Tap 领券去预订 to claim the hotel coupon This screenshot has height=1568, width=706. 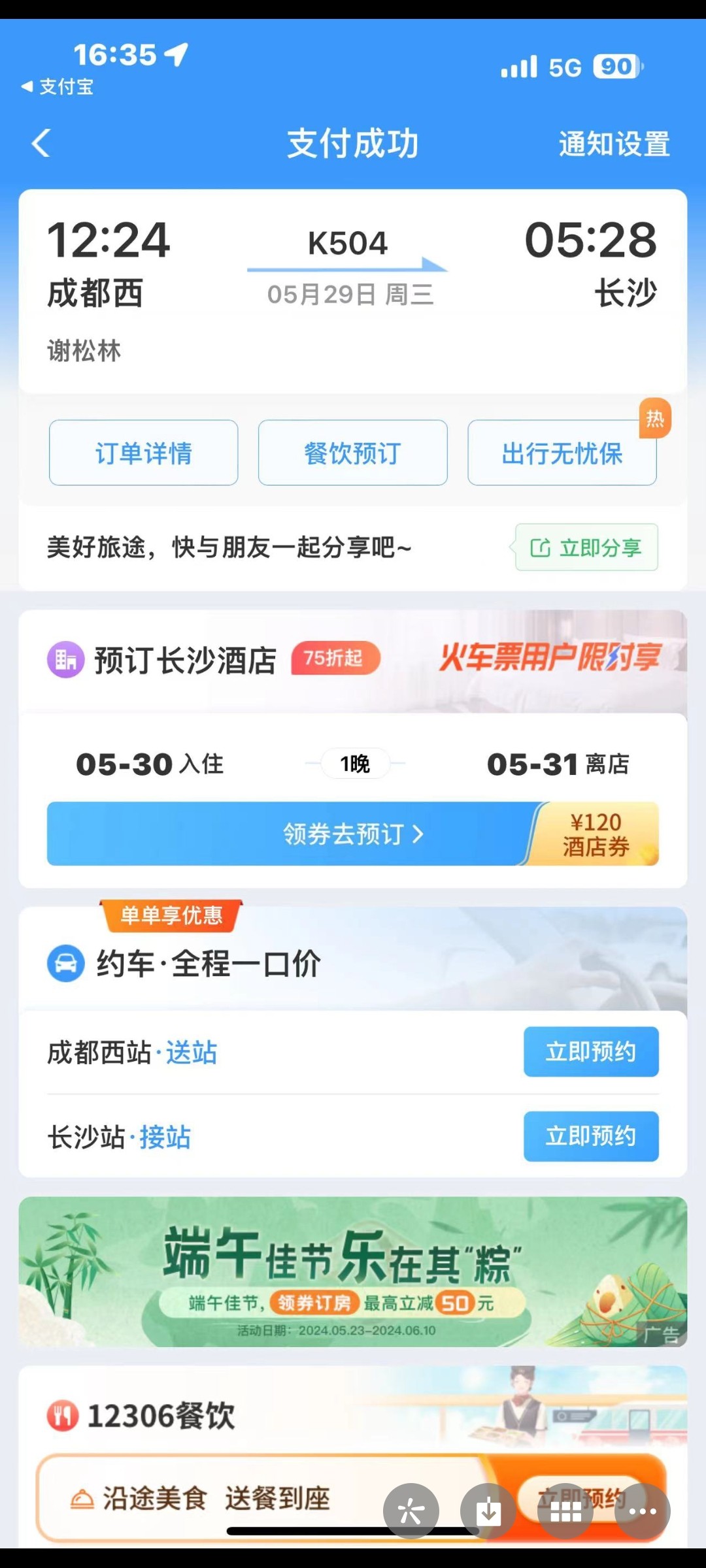tap(353, 834)
